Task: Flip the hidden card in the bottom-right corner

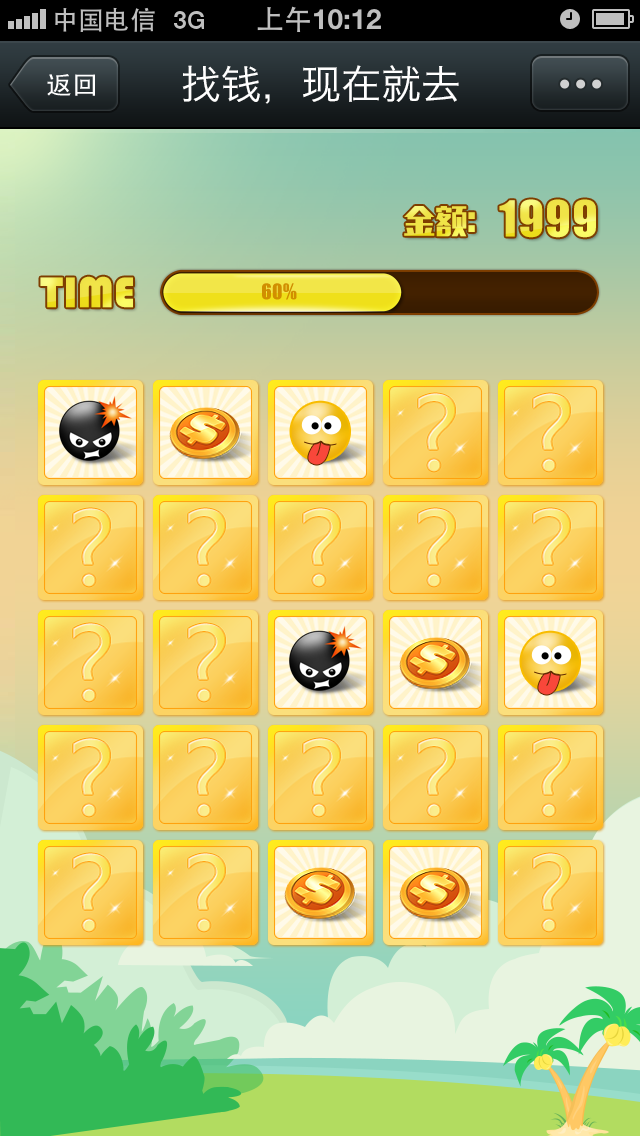Action: tap(550, 892)
